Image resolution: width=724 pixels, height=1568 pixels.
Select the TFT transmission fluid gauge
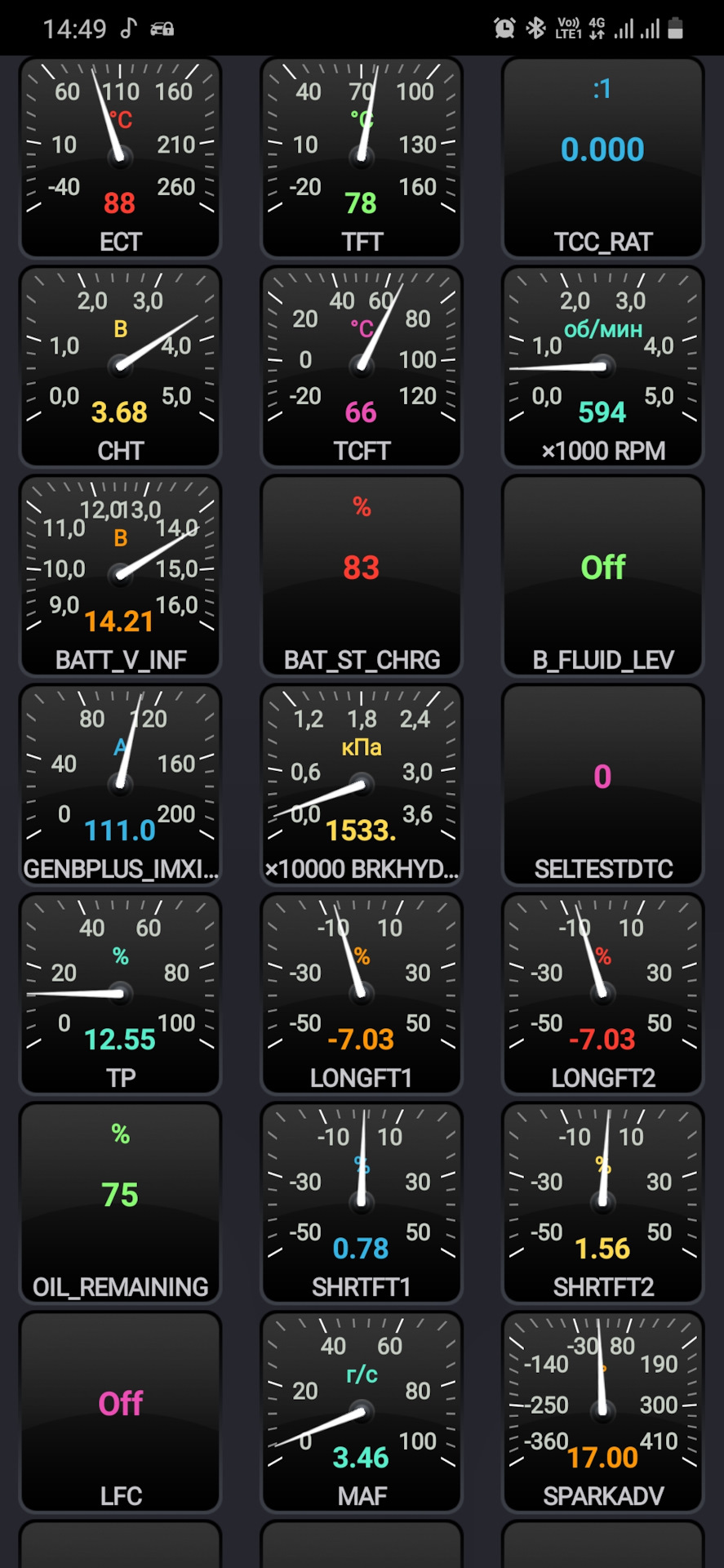tap(362, 157)
